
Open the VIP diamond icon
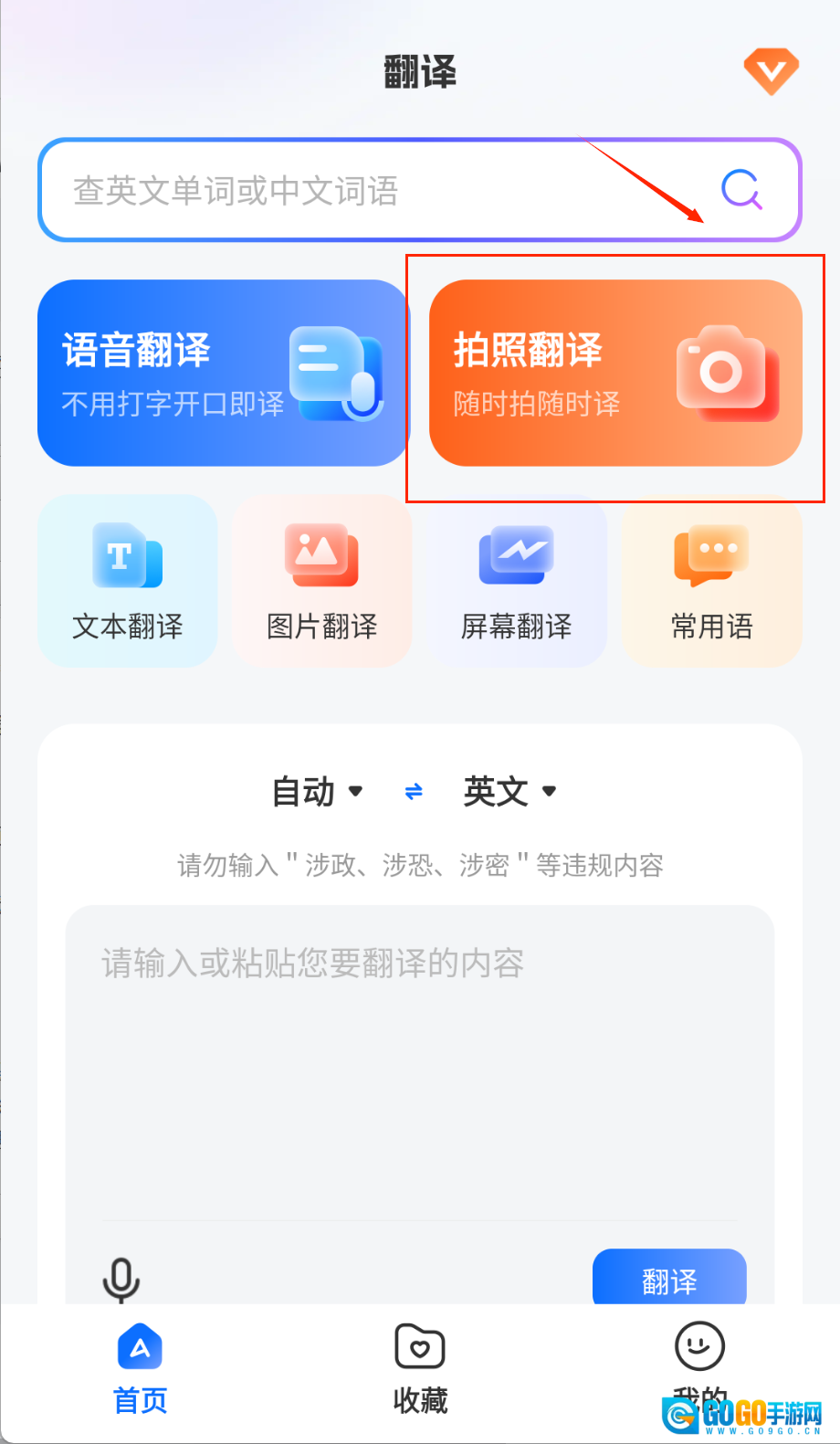[x=771, y=72]
